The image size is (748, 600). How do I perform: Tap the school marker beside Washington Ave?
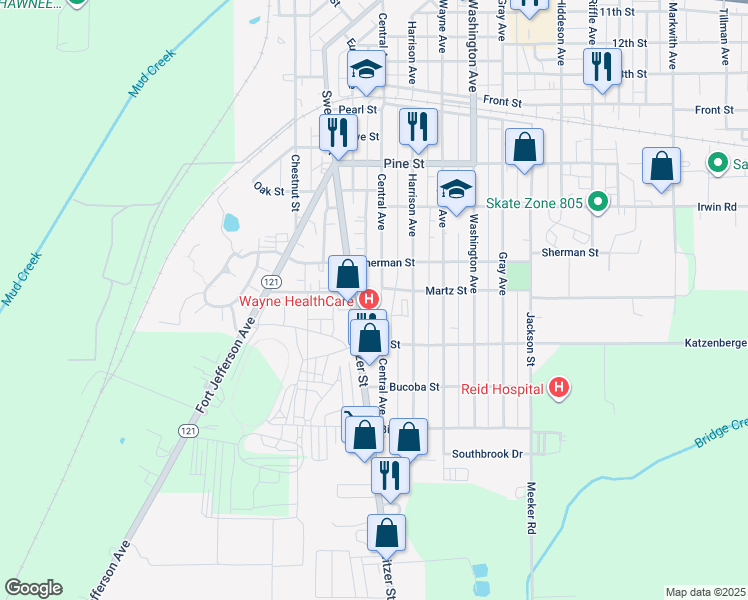click(x=456, y=191)
